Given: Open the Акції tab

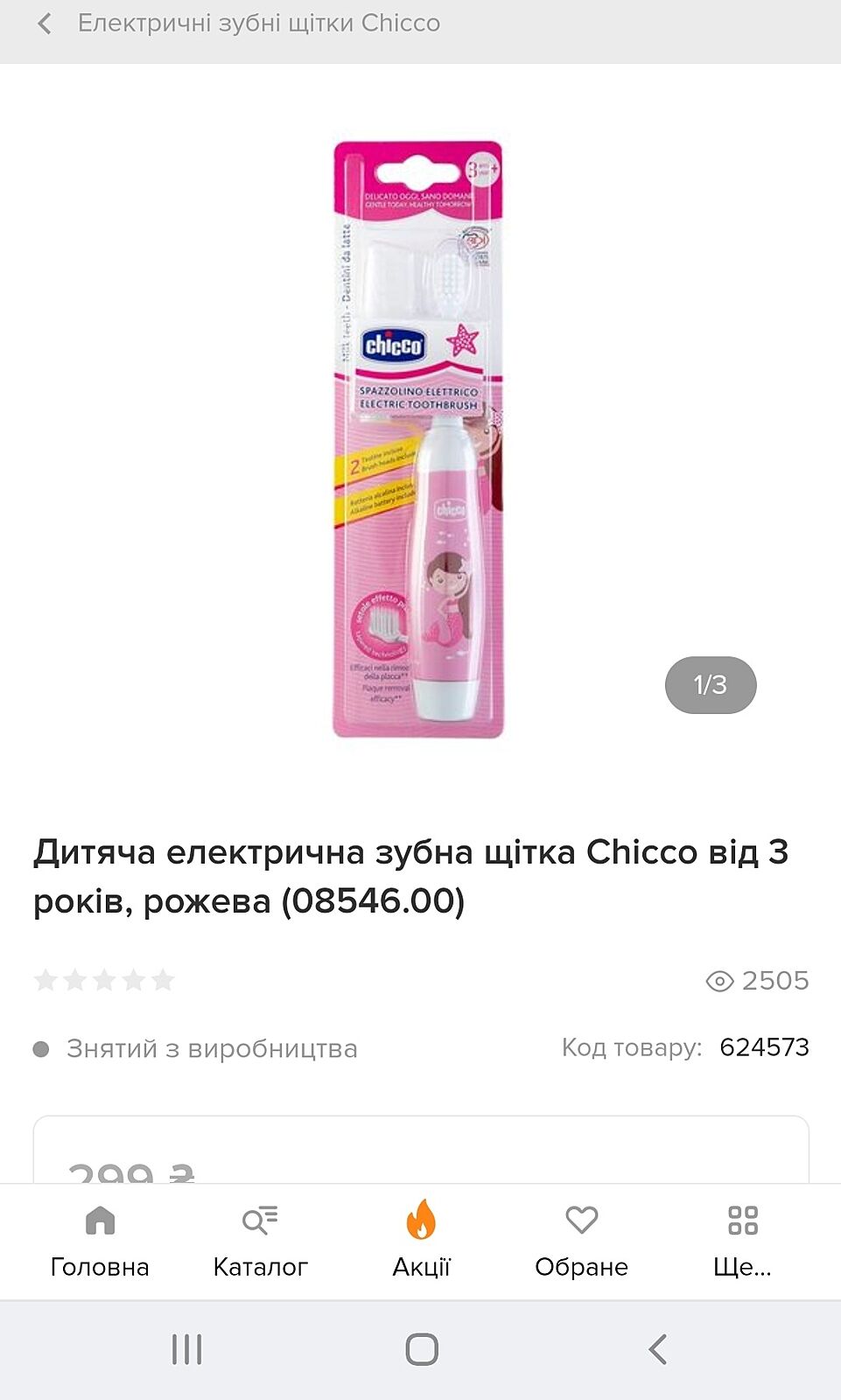Looking at the screenshot, I should click(421, 1240).
